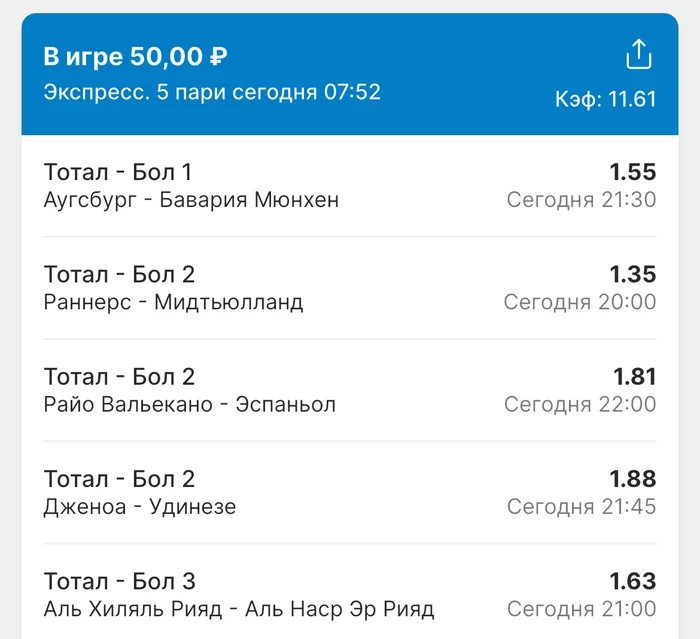This screenshot has width=700, height=639.
Task: Open the Аугсбург - Бавария Мюнхен bet
Action: click(350, 186)
